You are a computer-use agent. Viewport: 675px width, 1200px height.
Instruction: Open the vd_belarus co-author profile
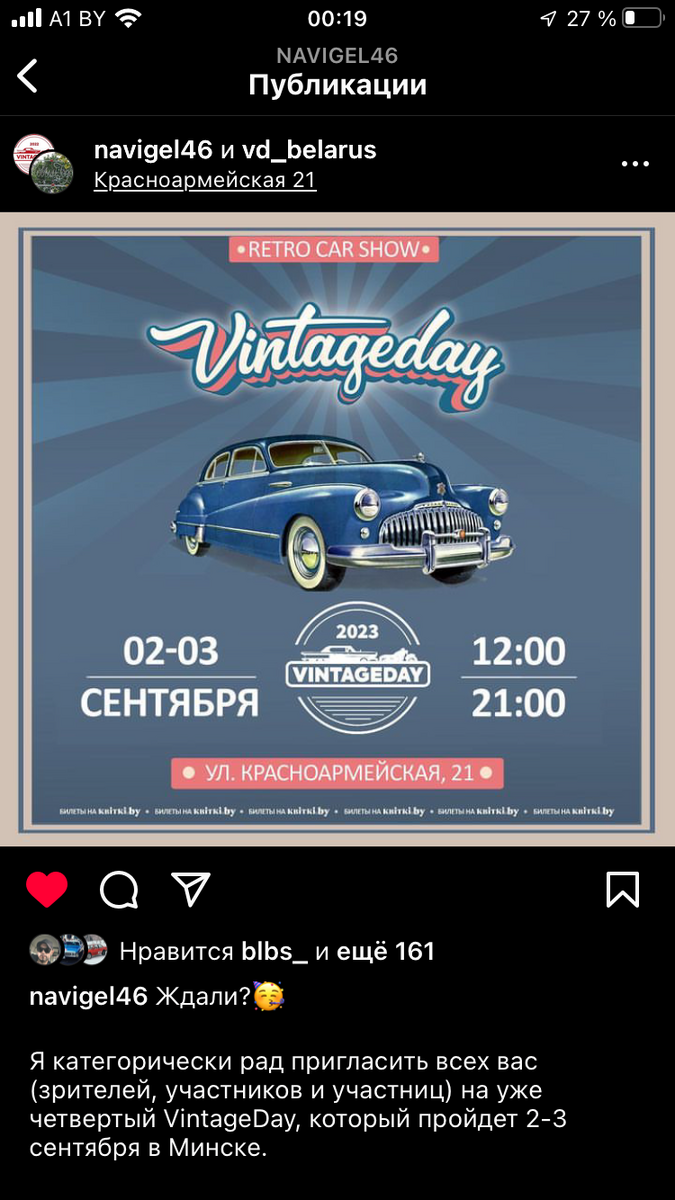[x=309, y=150]
